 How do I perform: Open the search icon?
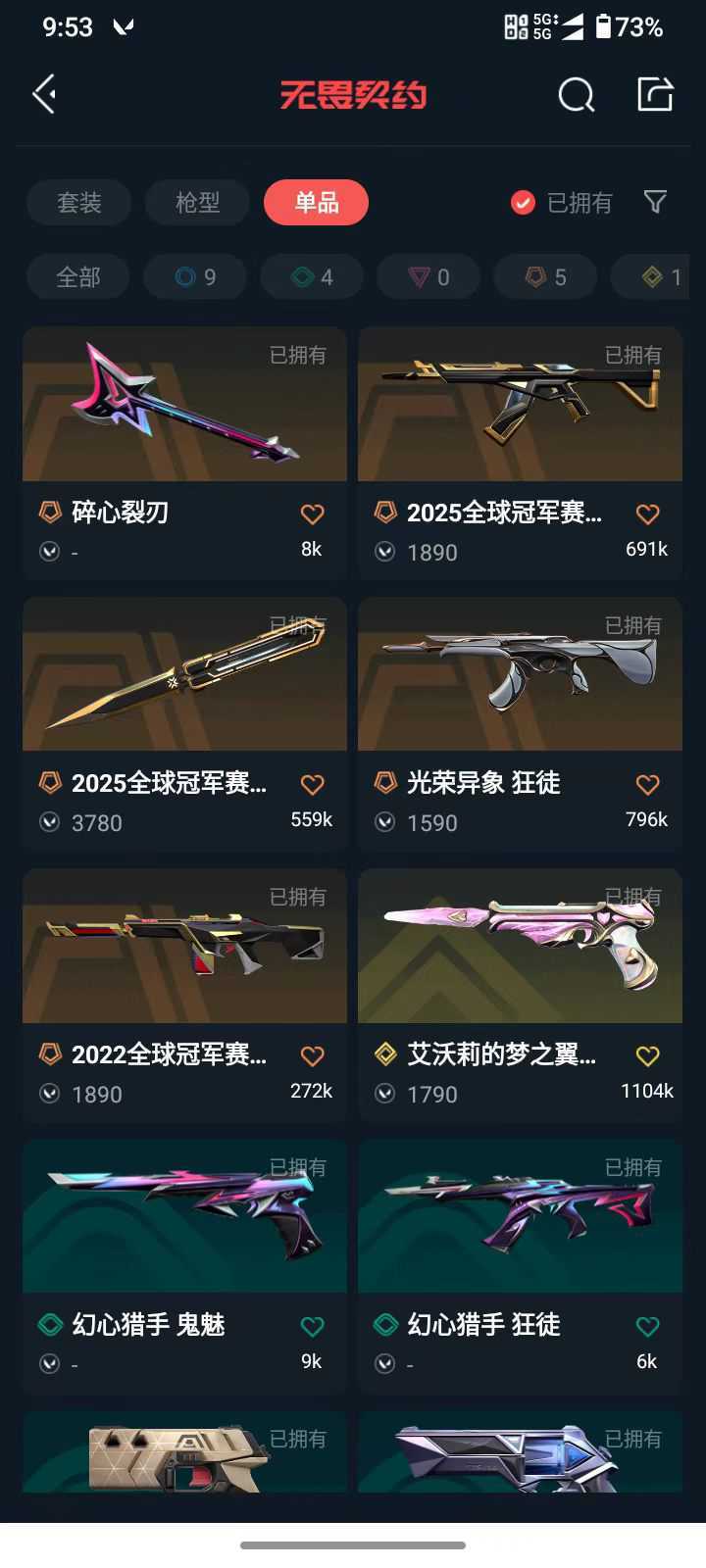pos(577,95)
